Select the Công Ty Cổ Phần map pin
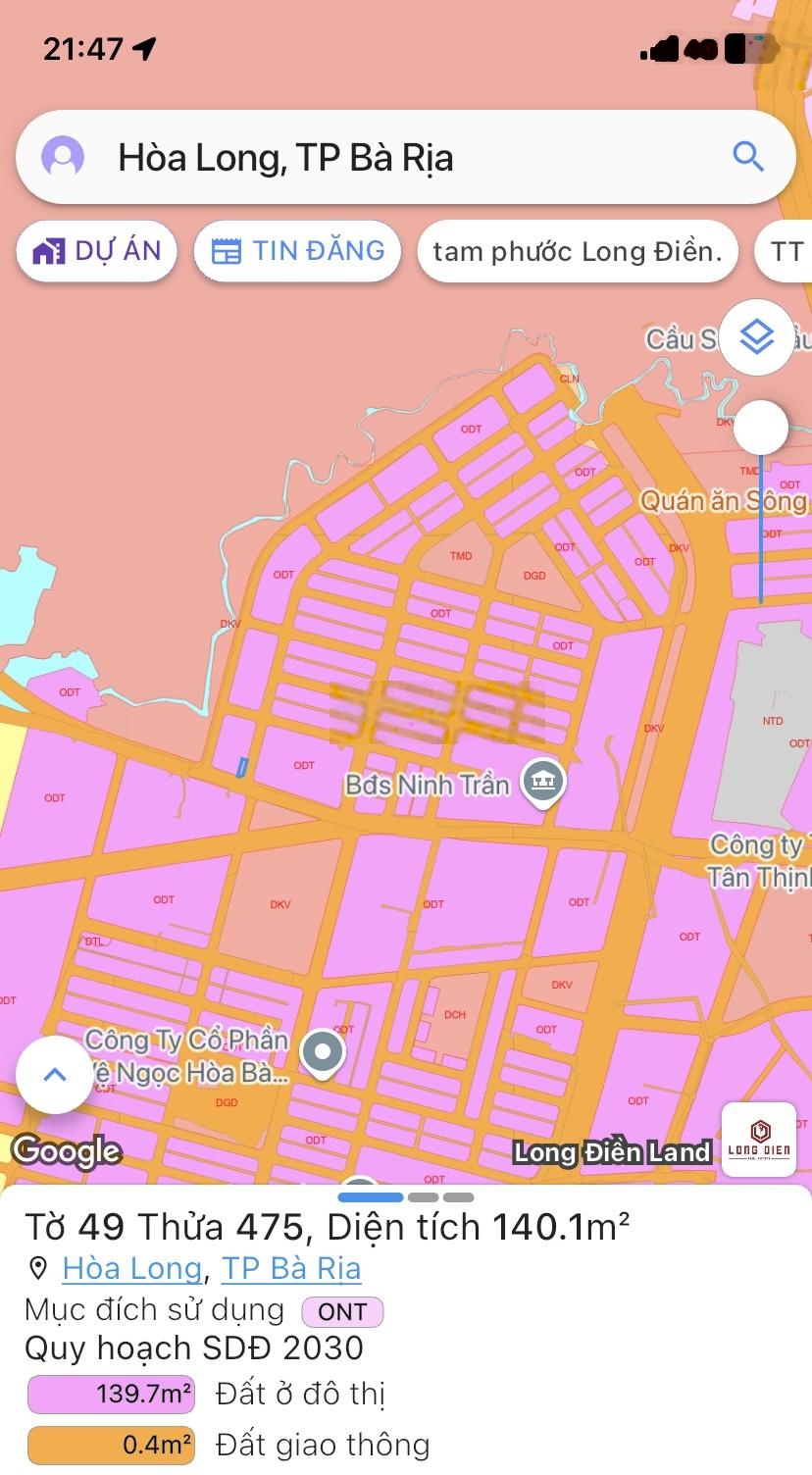The image size is (812, 1475). pos(323,1053)
